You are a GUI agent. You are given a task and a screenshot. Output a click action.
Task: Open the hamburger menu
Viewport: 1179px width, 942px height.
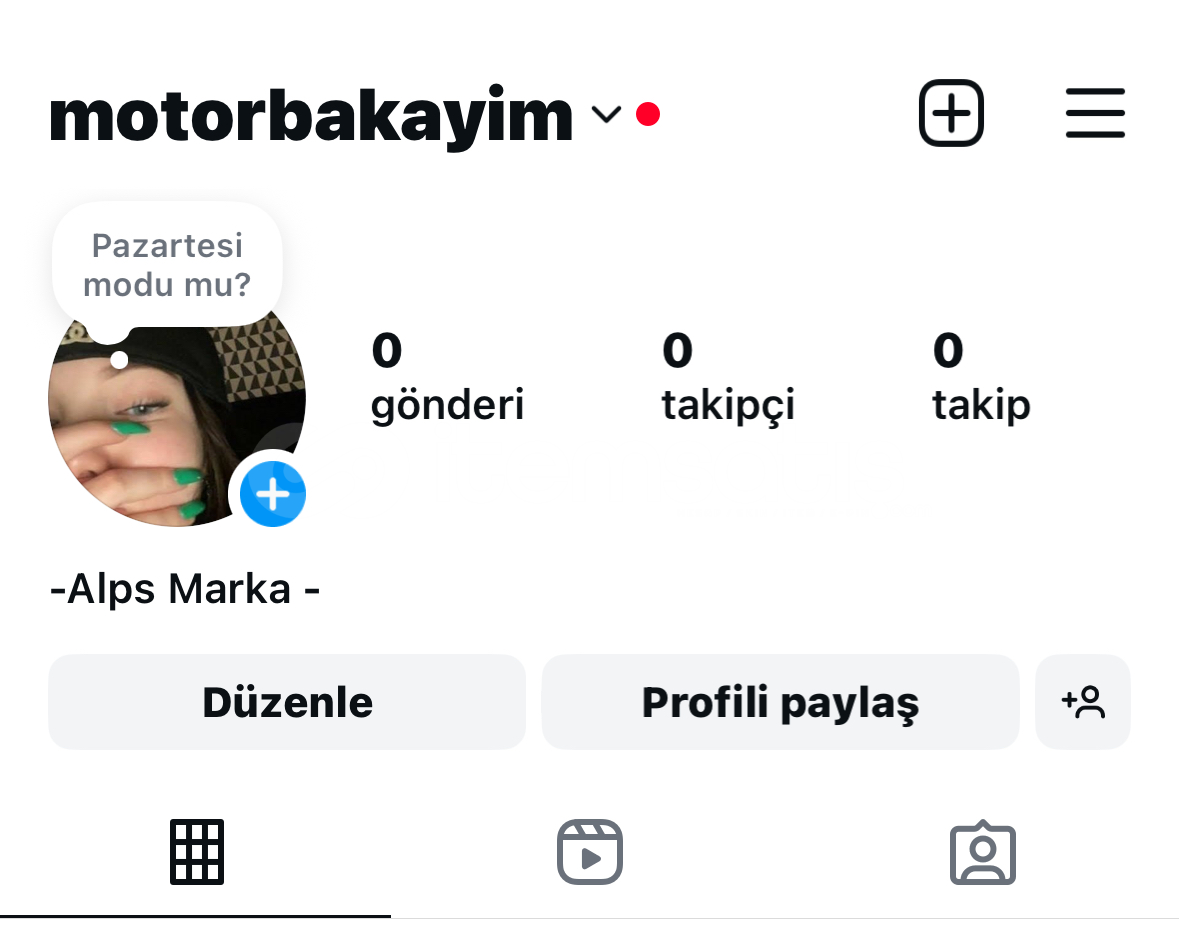(1095, 113)
